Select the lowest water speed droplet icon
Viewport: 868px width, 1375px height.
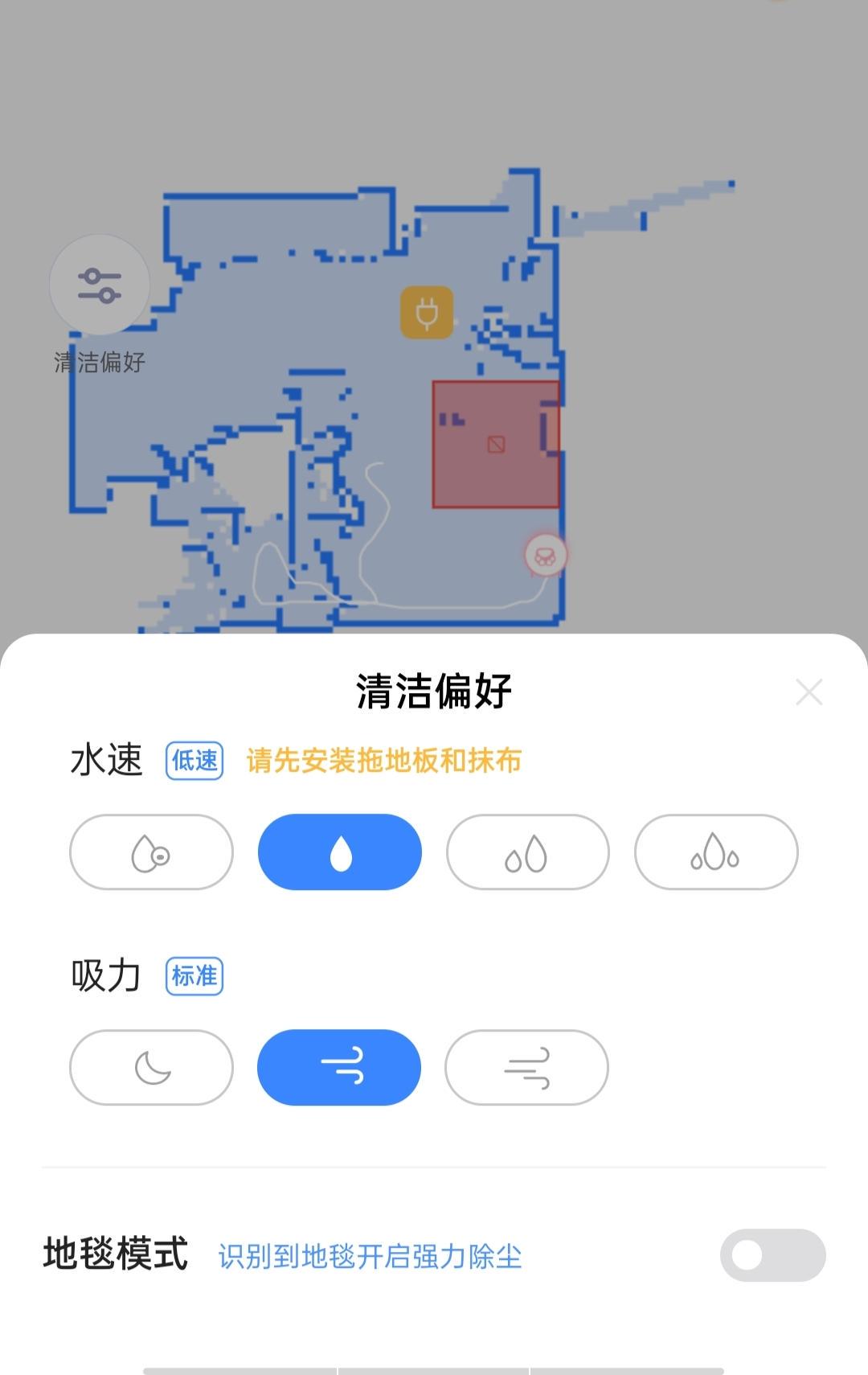(150, 852)
